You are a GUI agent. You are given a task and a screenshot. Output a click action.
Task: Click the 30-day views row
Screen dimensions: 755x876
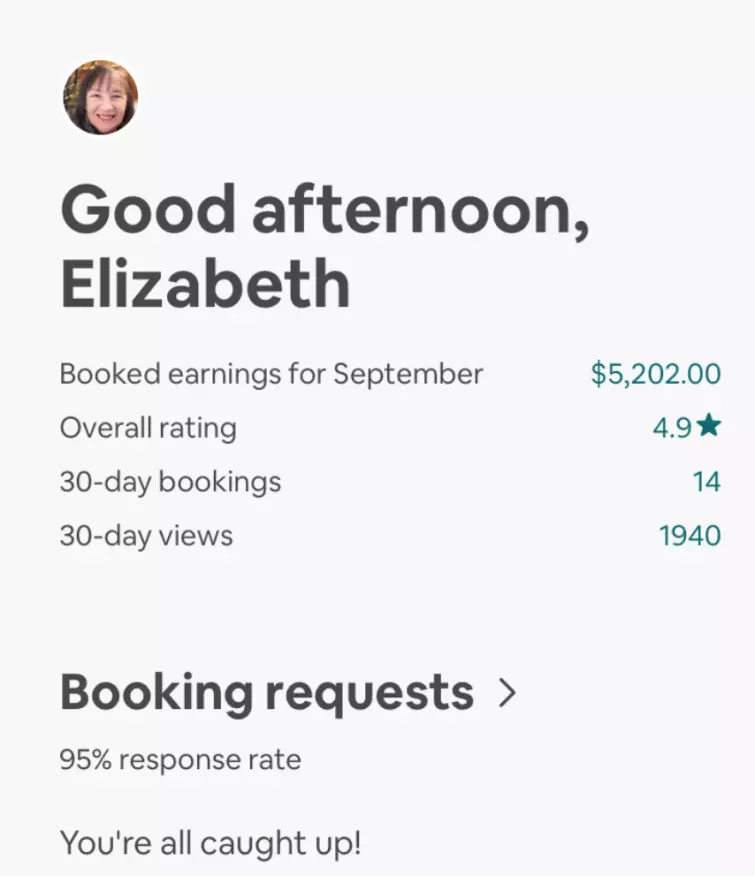[147, 535]
